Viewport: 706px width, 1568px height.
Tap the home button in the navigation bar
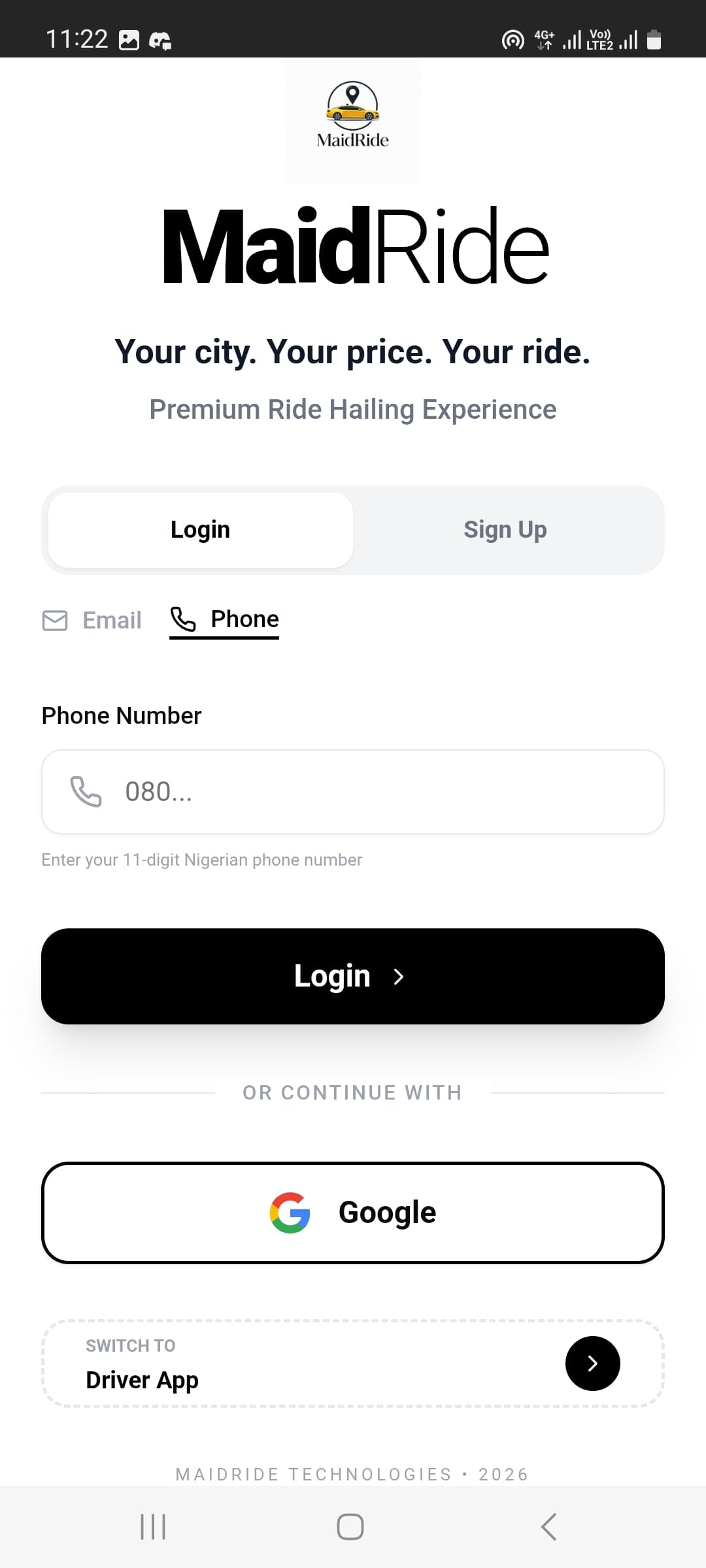pyautogui.click(x=351, y=1527)
